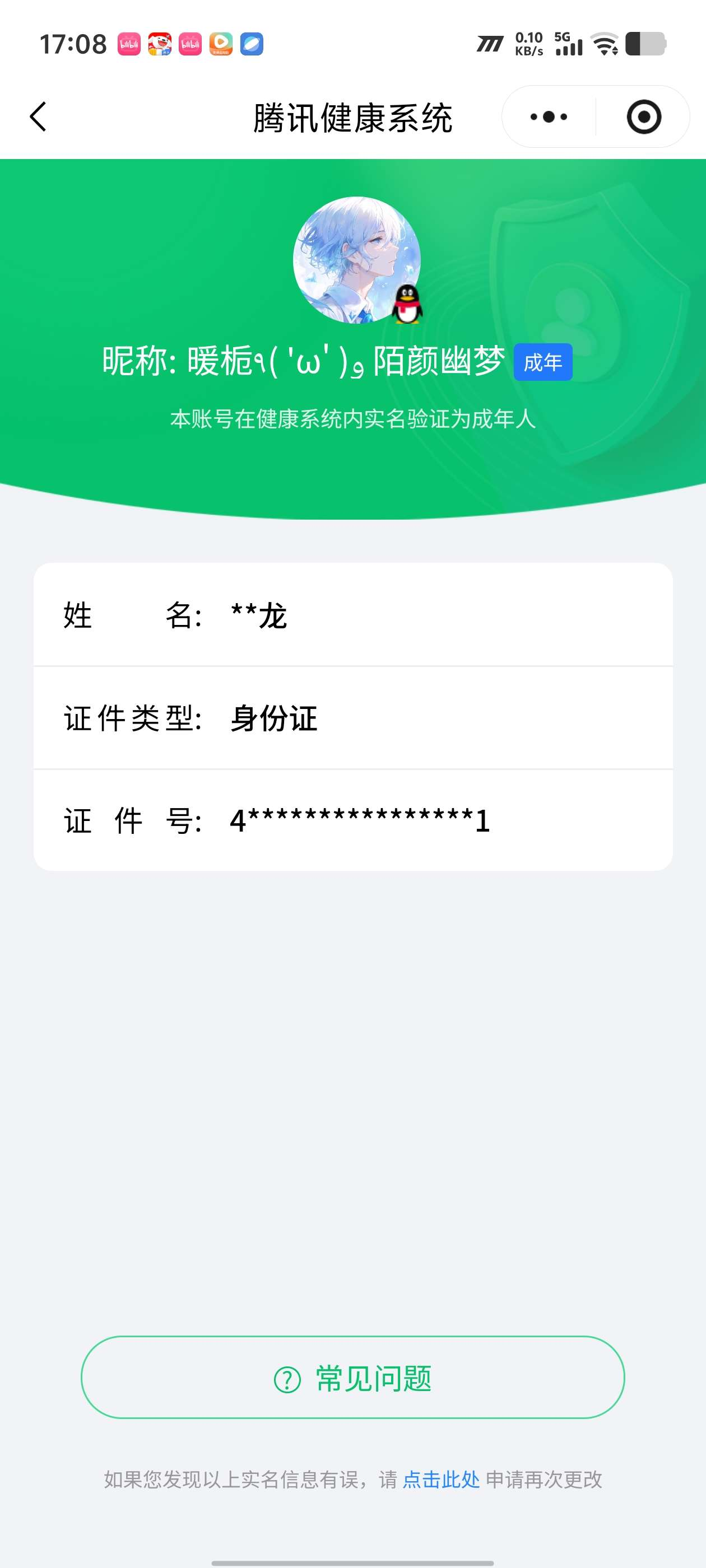
Task: Expand the 证件类型 document type row
Action: (352, 718)
